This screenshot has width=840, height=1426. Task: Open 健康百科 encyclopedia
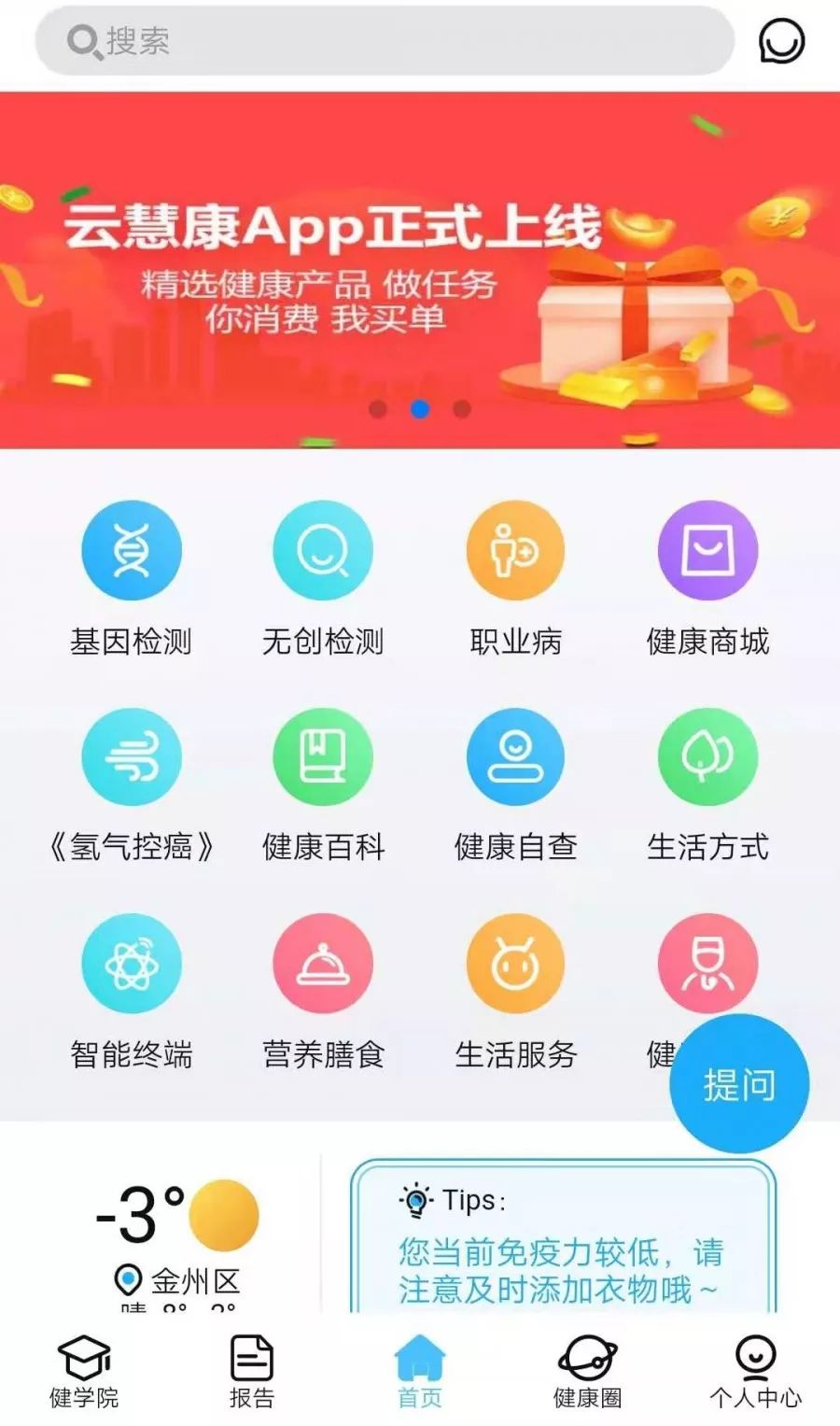pyautogui.click(x=323, y=758)
